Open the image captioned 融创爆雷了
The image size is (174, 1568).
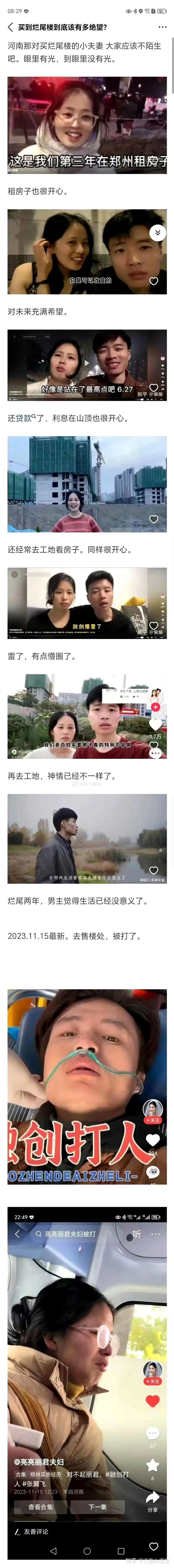[x=87, y=603]
